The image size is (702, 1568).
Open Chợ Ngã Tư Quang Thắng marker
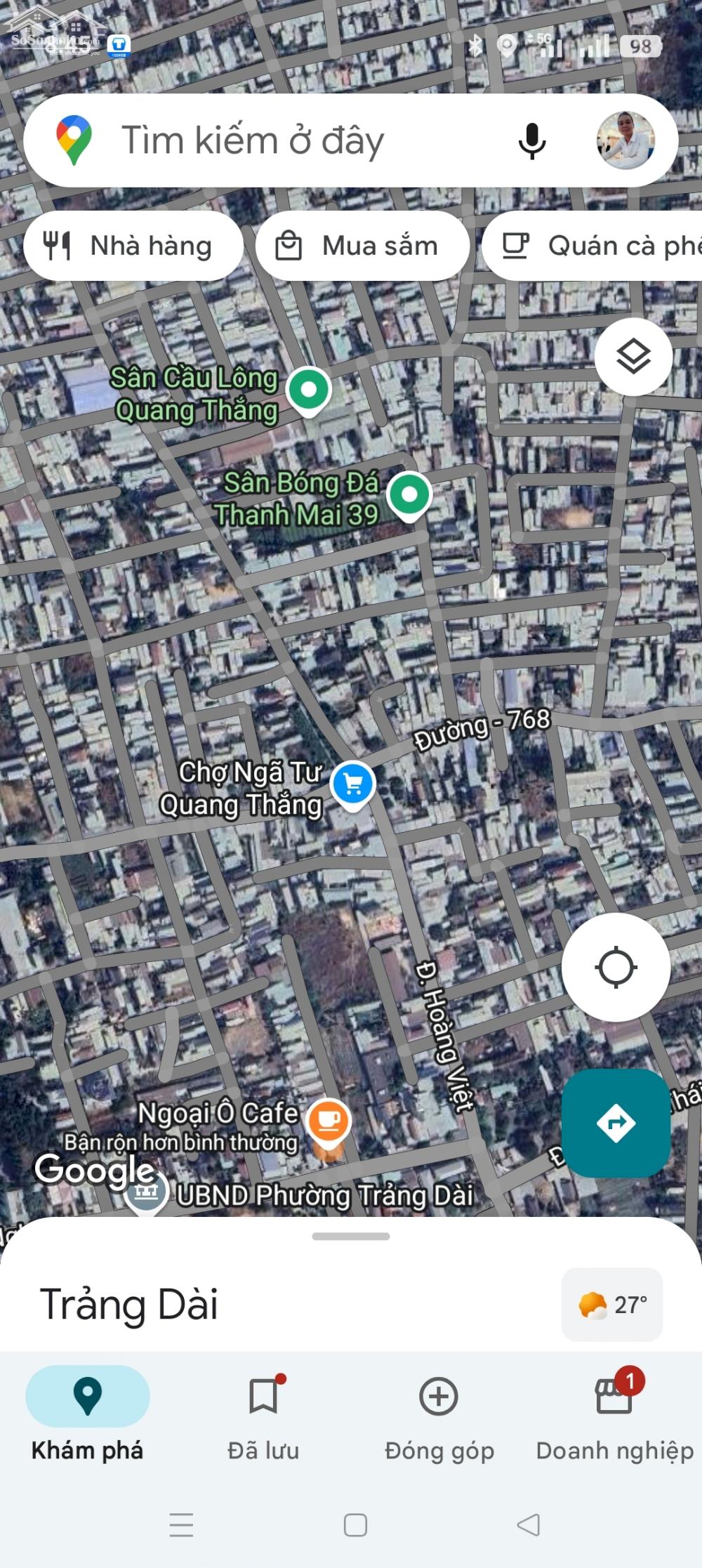click(352, 784)
